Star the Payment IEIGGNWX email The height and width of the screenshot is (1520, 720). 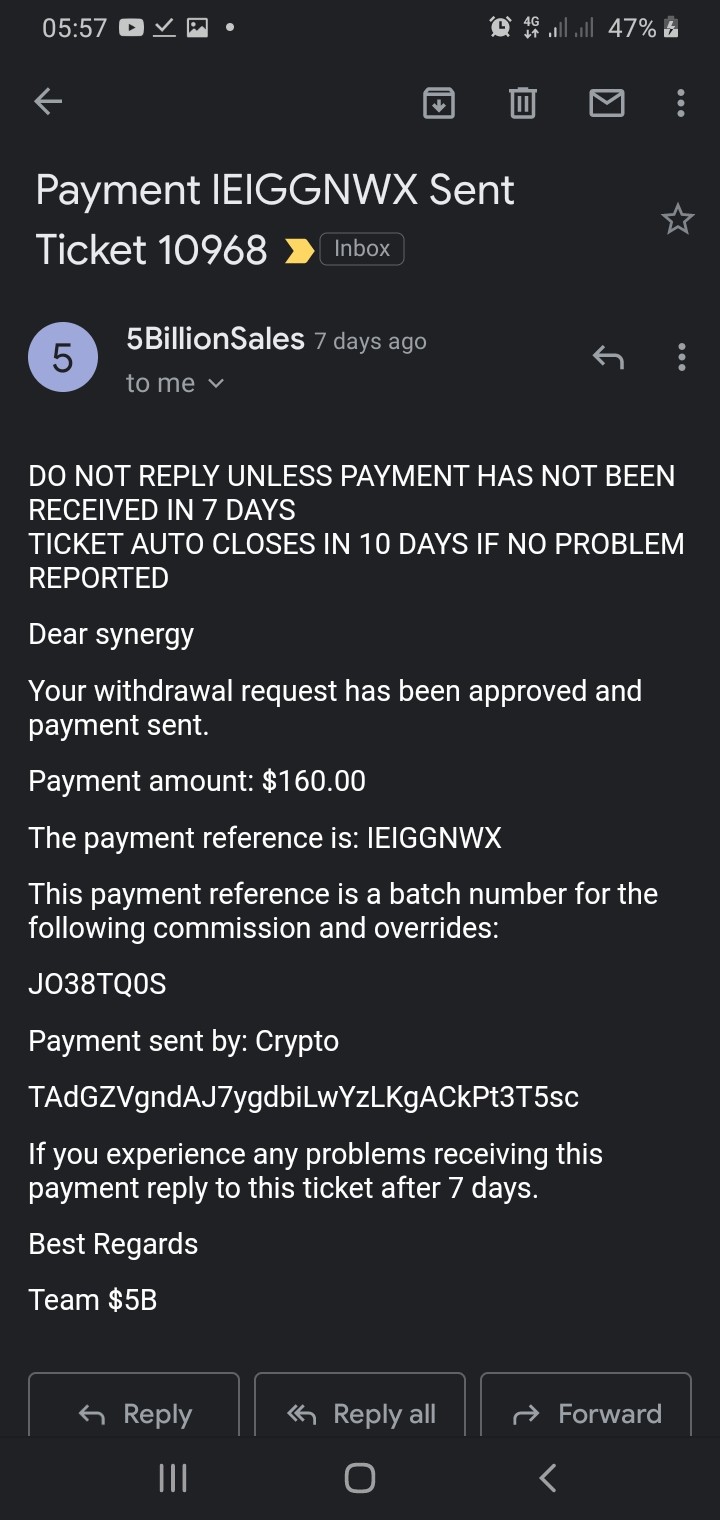[678, 219]
